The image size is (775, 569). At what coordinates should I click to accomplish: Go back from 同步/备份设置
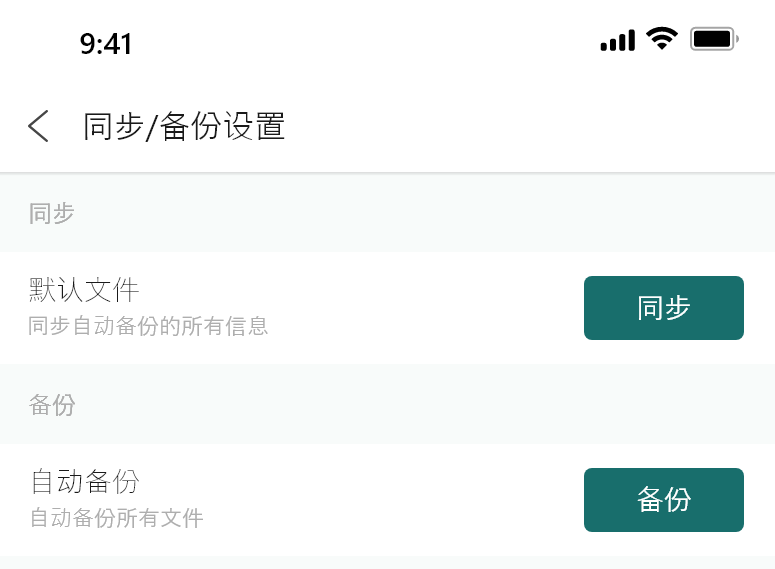[39, 127]
